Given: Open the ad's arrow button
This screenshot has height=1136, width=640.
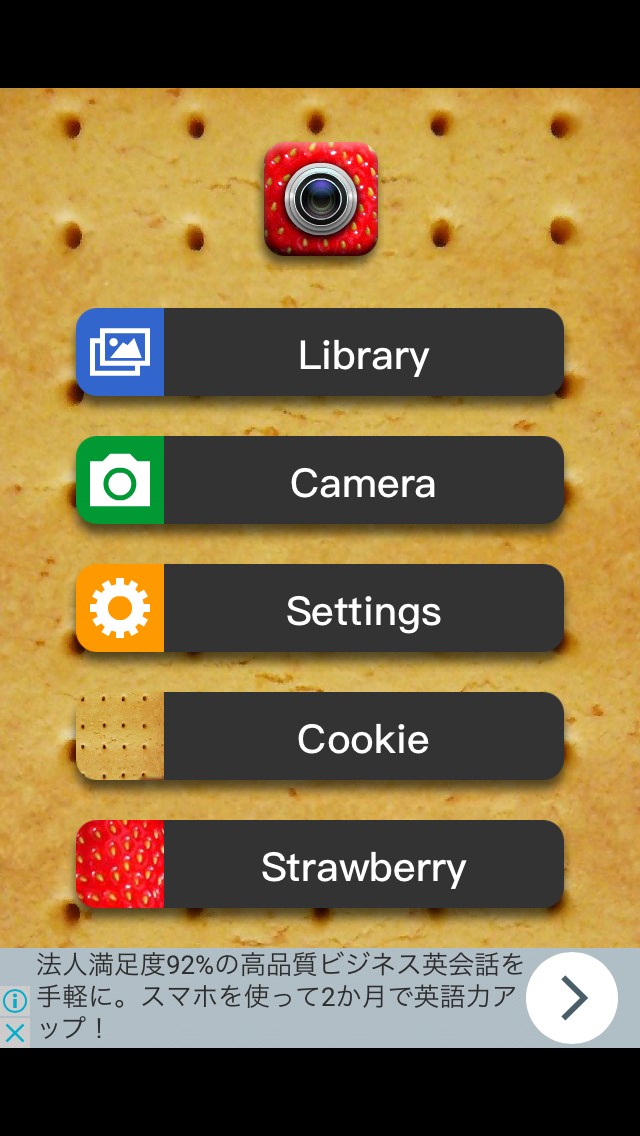Looking at the screenshot, I should point(572,997).
